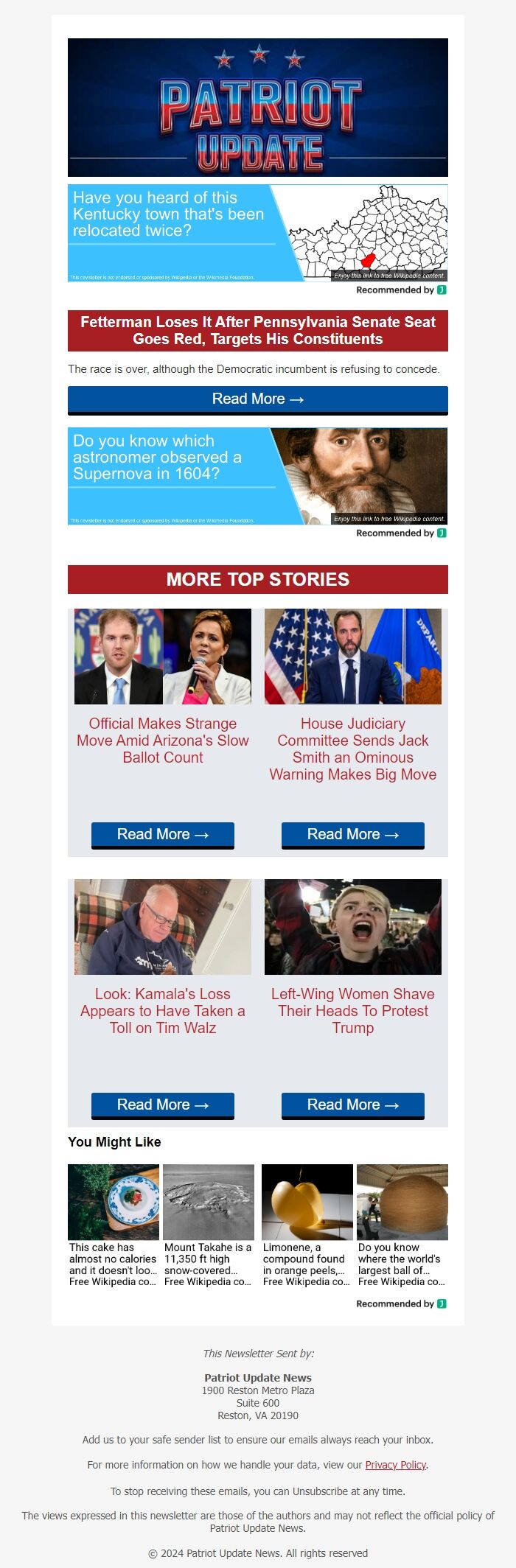
Task: Open the Fetterman Pennsylvania Senate seat headline
Action: click(x=257, y=331)
